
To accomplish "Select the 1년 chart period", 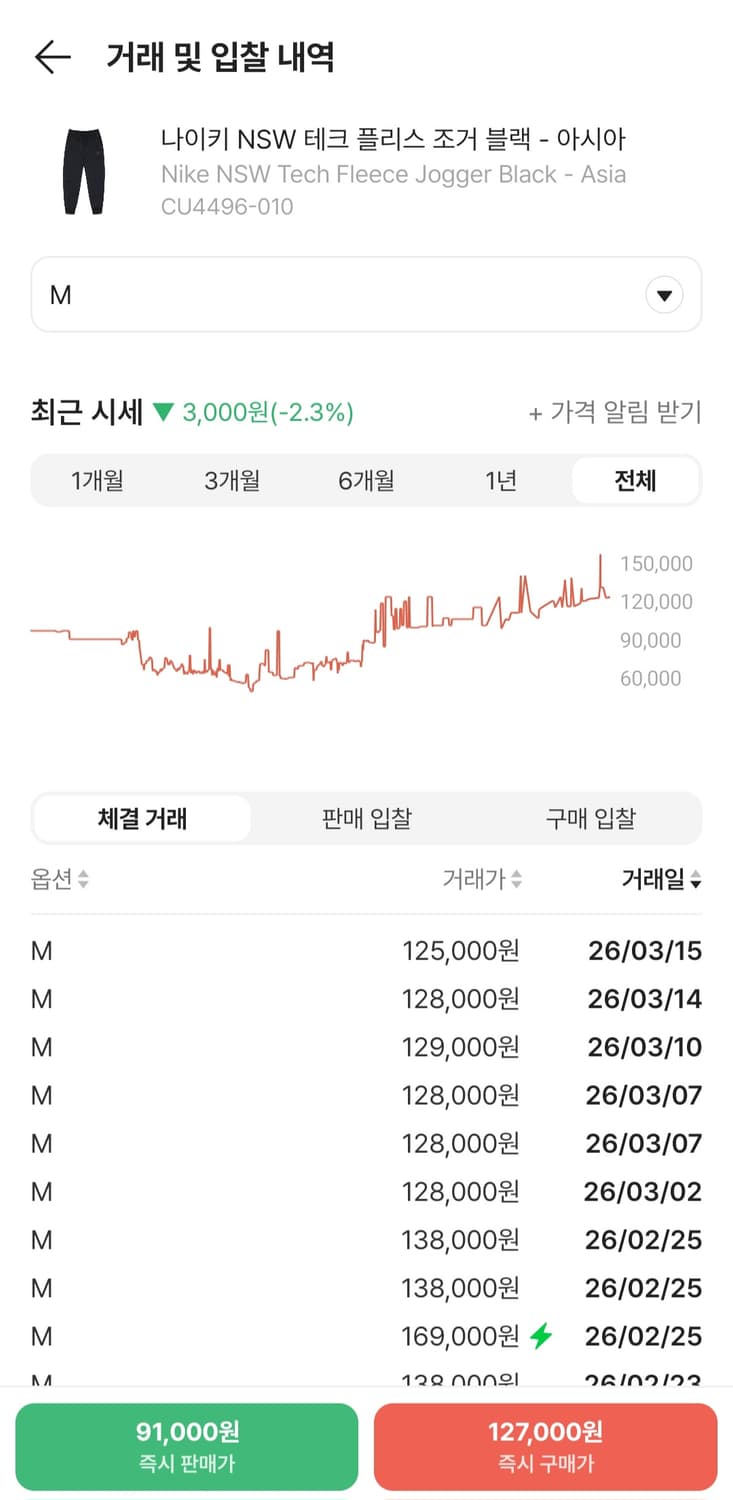I will [502, 480].
